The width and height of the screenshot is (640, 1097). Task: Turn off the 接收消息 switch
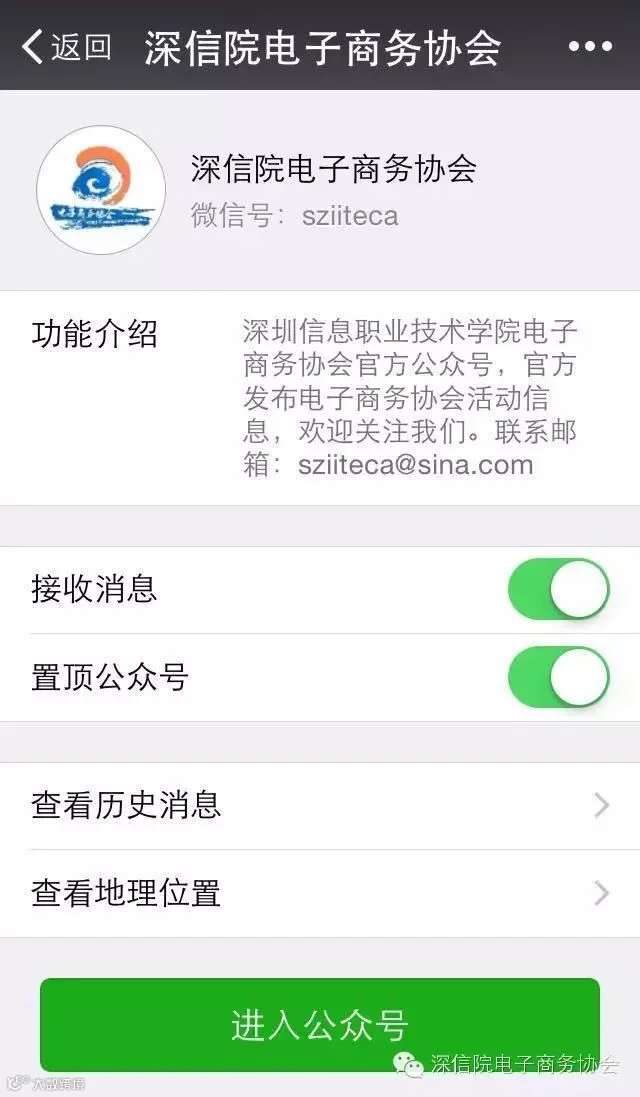[x=558, y=589]
